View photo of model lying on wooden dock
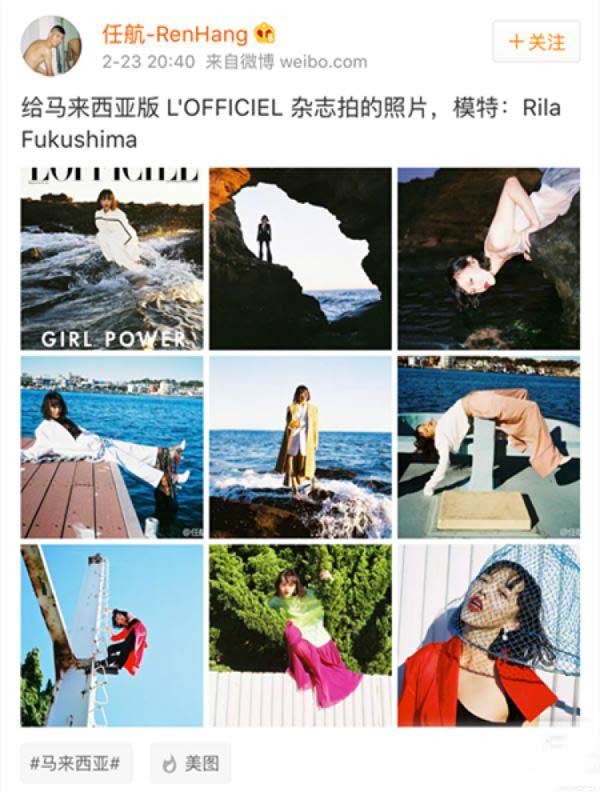 (112, 447)
